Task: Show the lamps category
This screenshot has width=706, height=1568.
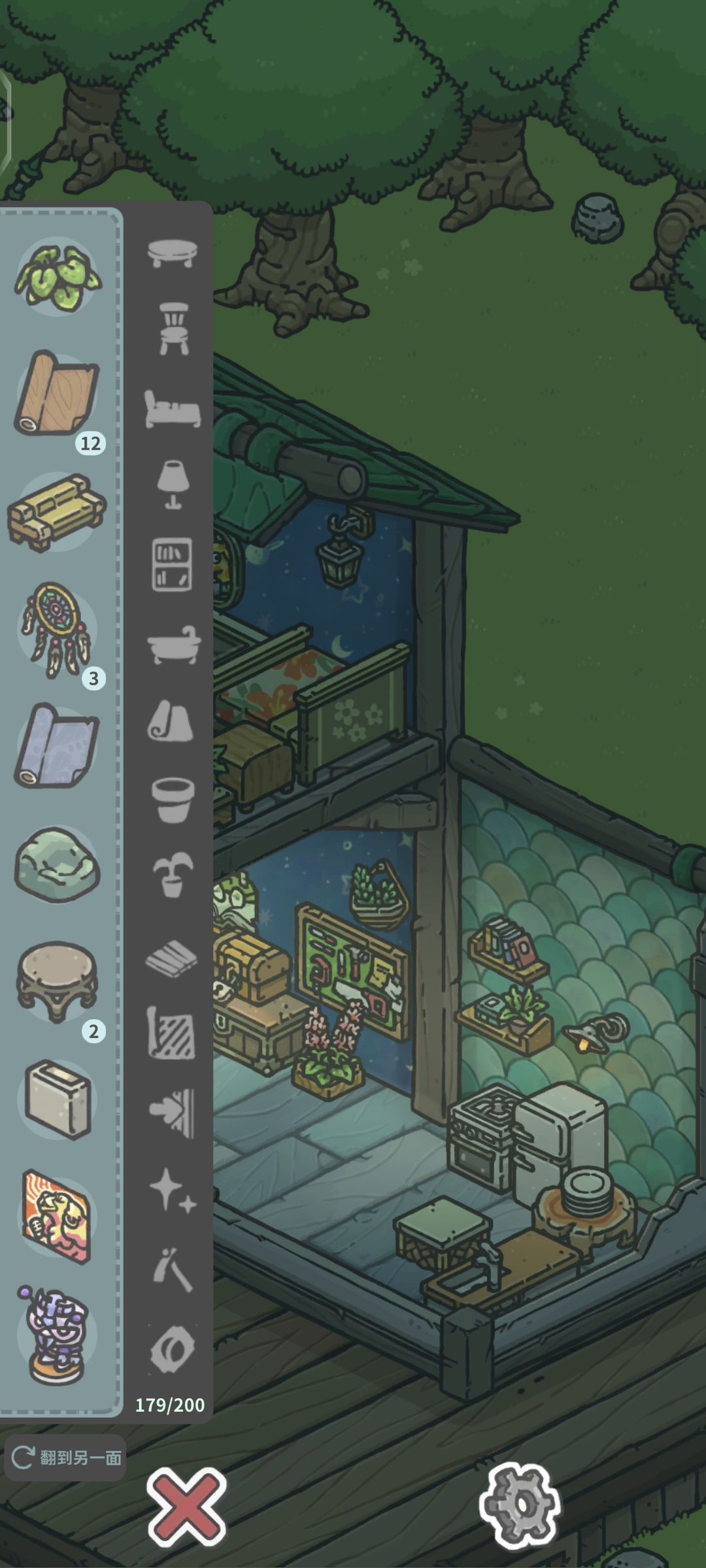Action: coord(173,485)
